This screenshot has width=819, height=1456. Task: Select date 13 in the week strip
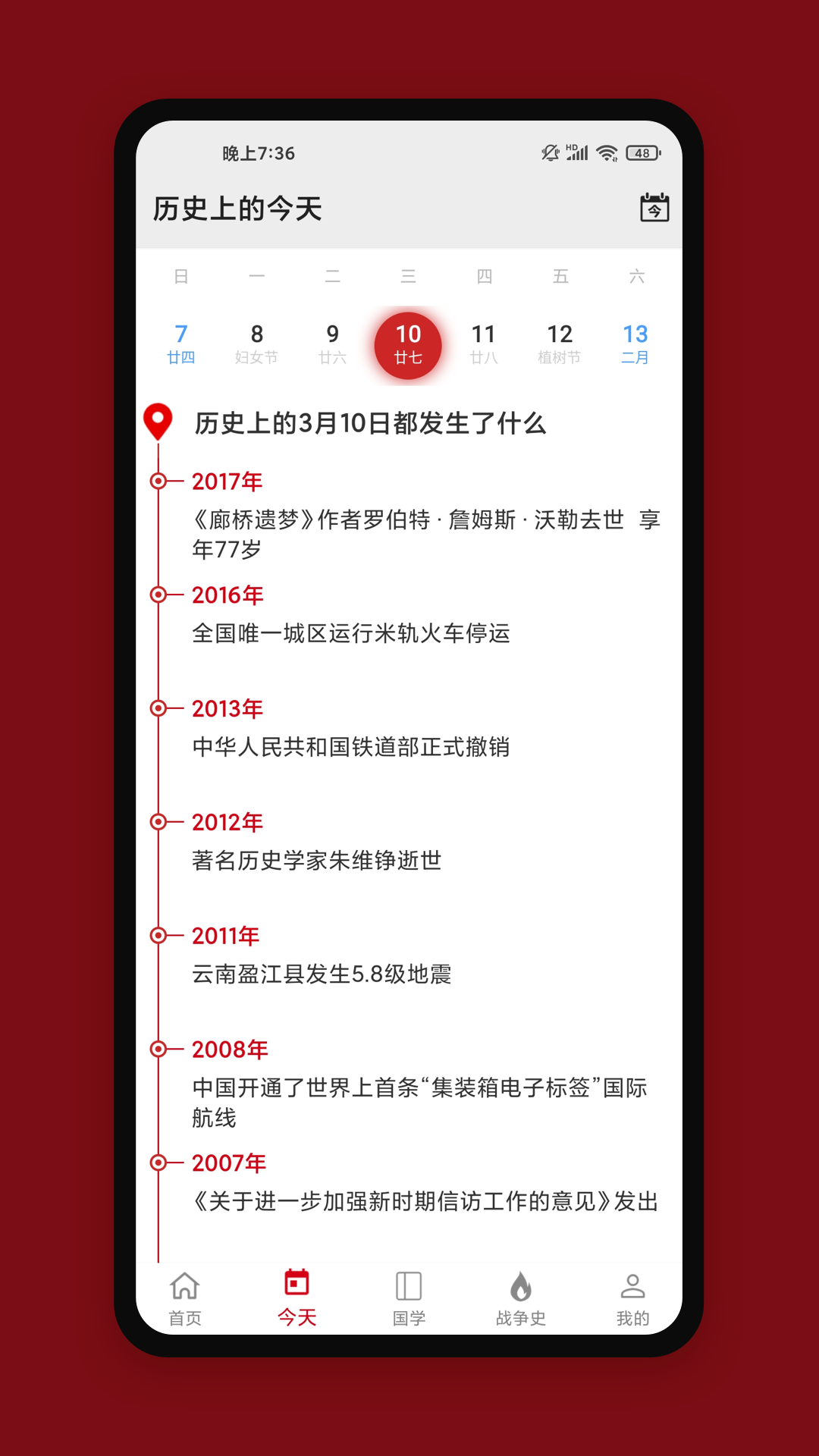635,344
